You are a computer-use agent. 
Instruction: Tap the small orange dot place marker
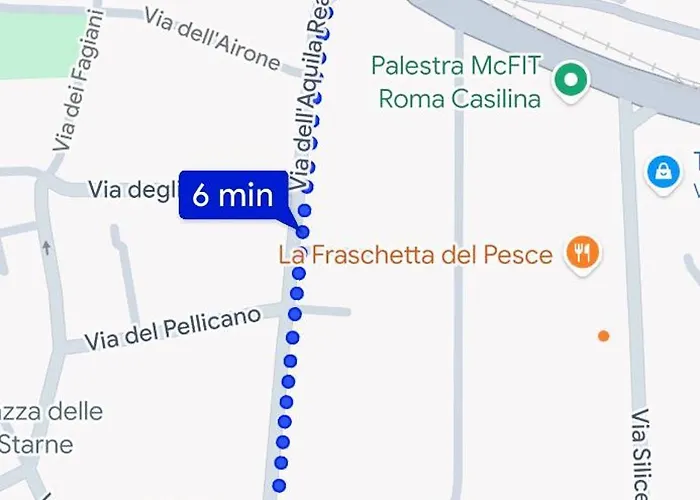[603, 336]
